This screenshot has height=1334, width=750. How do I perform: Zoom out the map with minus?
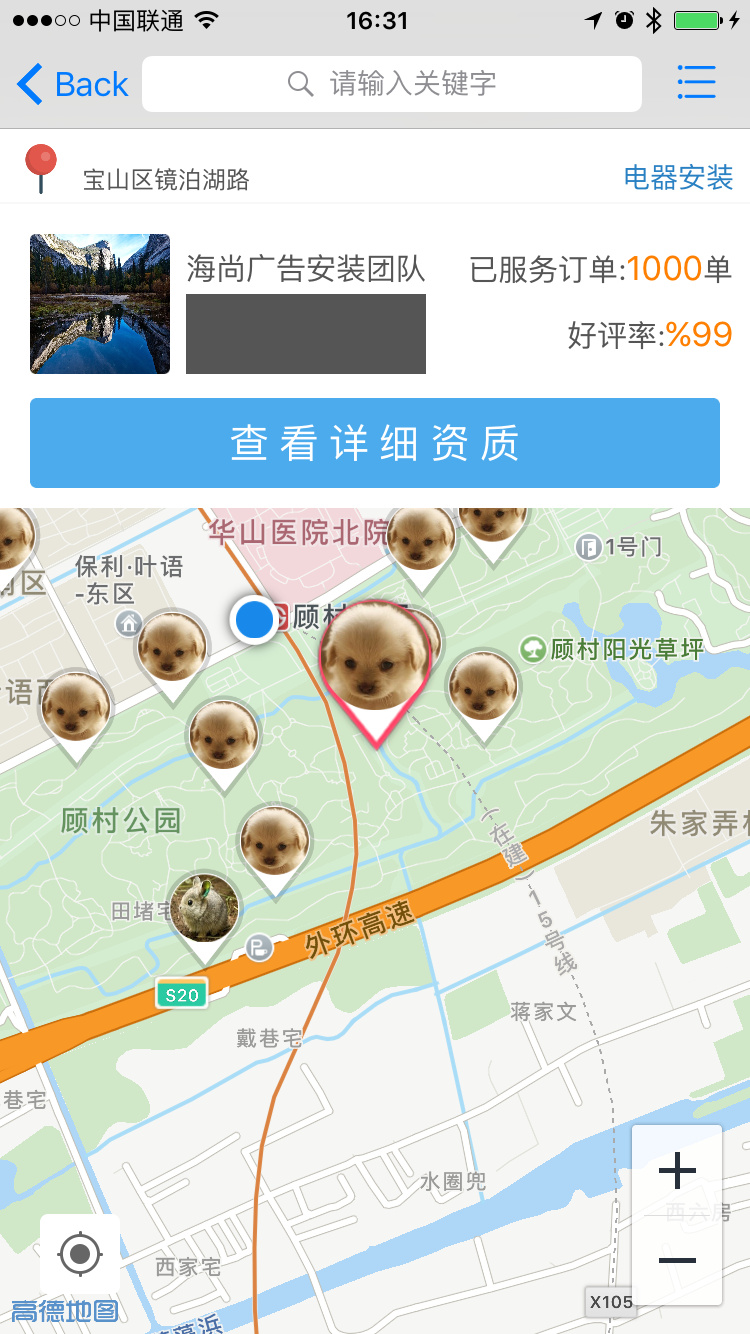(x=677, y=1260)
